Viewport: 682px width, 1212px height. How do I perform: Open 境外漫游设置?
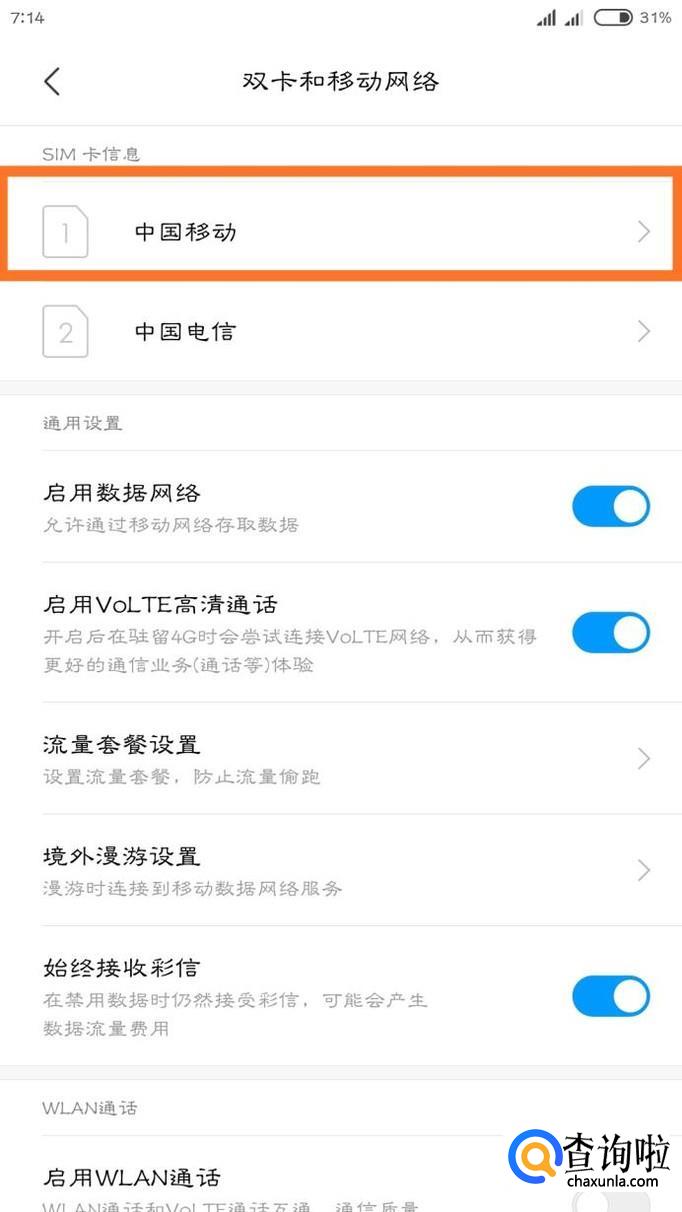(x=340, y=870)
